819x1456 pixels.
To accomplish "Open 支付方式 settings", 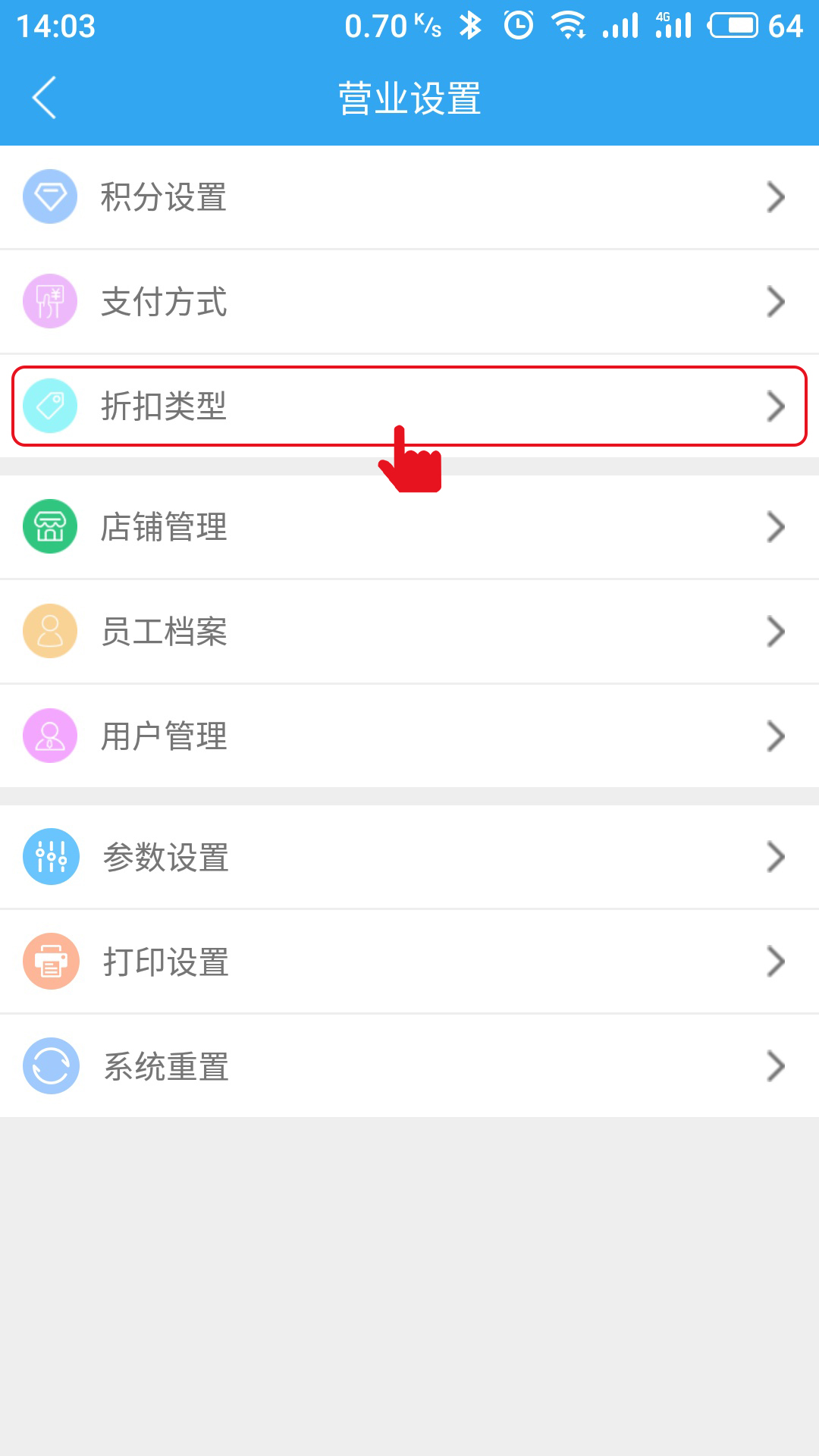I will pos(409,302).
